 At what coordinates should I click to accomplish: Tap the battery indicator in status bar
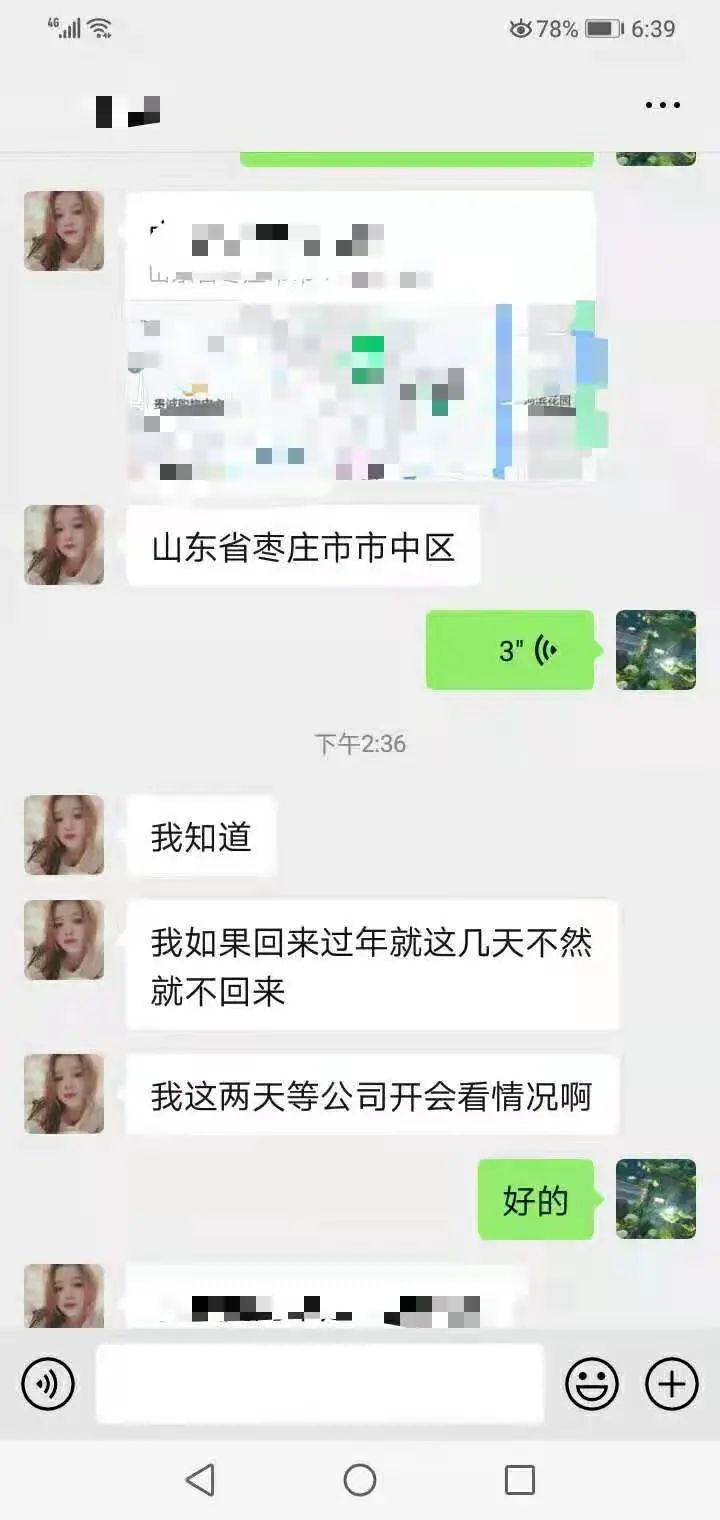point(605,29)
